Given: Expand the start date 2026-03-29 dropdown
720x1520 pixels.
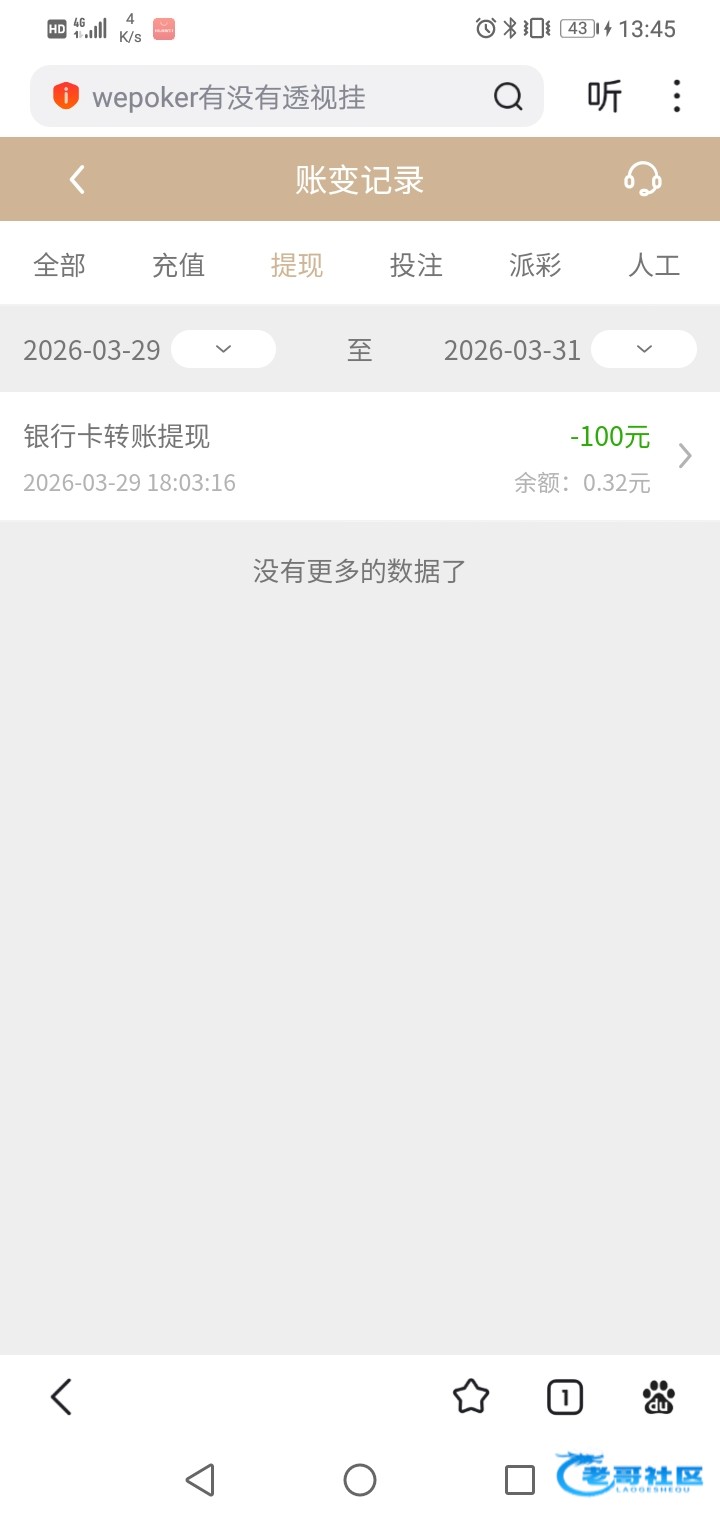Looking at the screenshot, I should pos(223,349).
